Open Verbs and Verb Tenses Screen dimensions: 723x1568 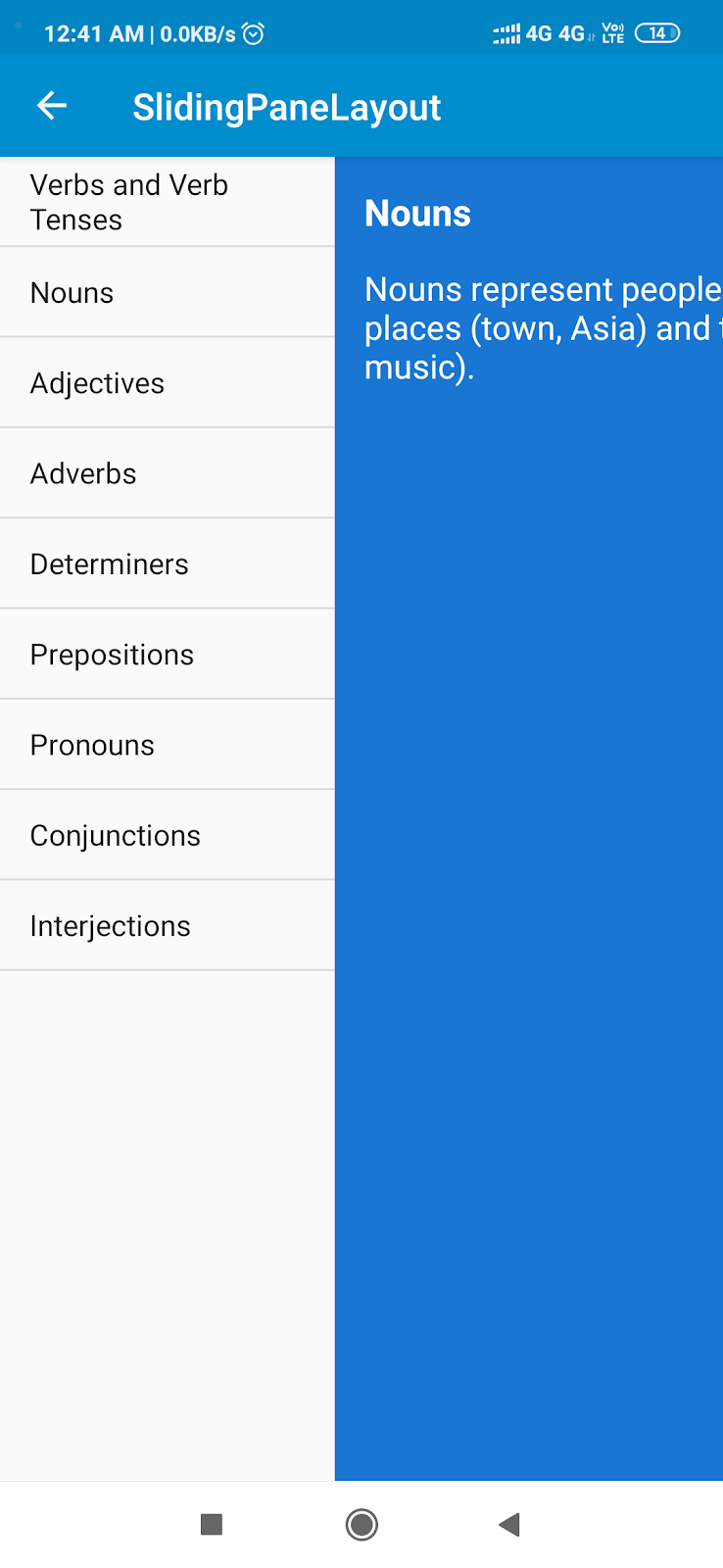168,202
